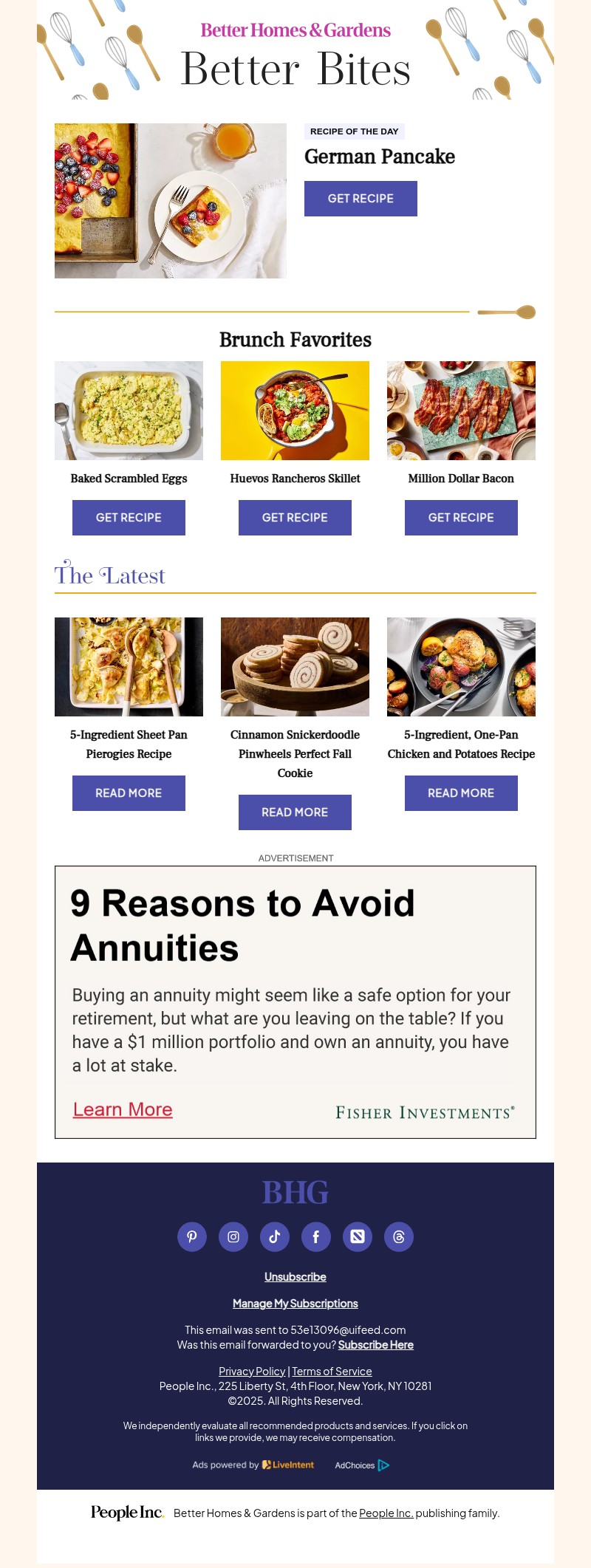Read more about Snickerdoodle Pinwheels cookie
This screenshot has width=591, height=1568.
coord(295,812)
